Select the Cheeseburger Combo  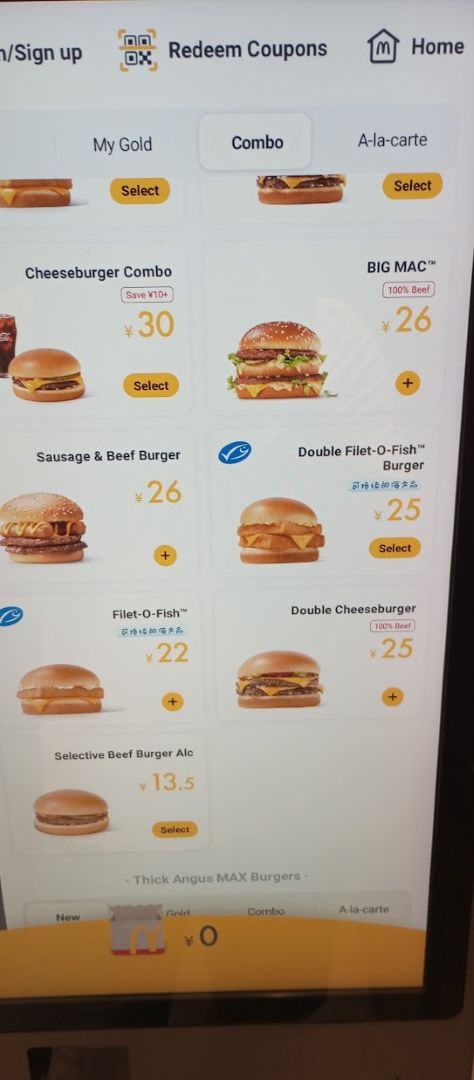151,386
